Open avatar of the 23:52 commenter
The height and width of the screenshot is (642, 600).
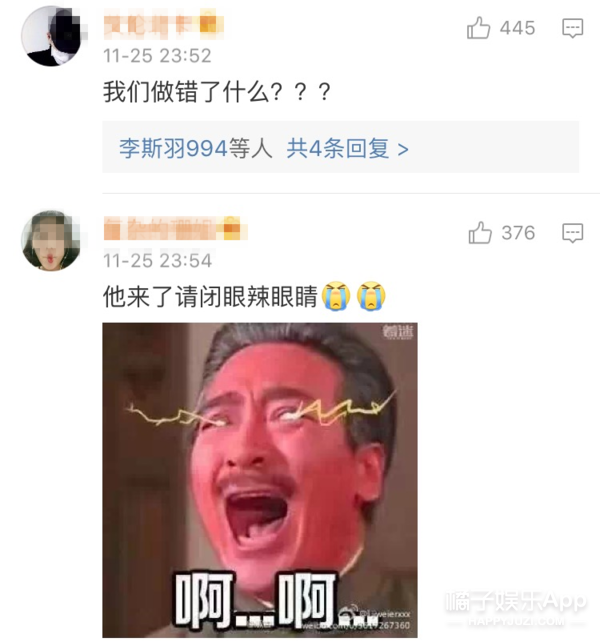pyautogui.click(x=51, y=35)
